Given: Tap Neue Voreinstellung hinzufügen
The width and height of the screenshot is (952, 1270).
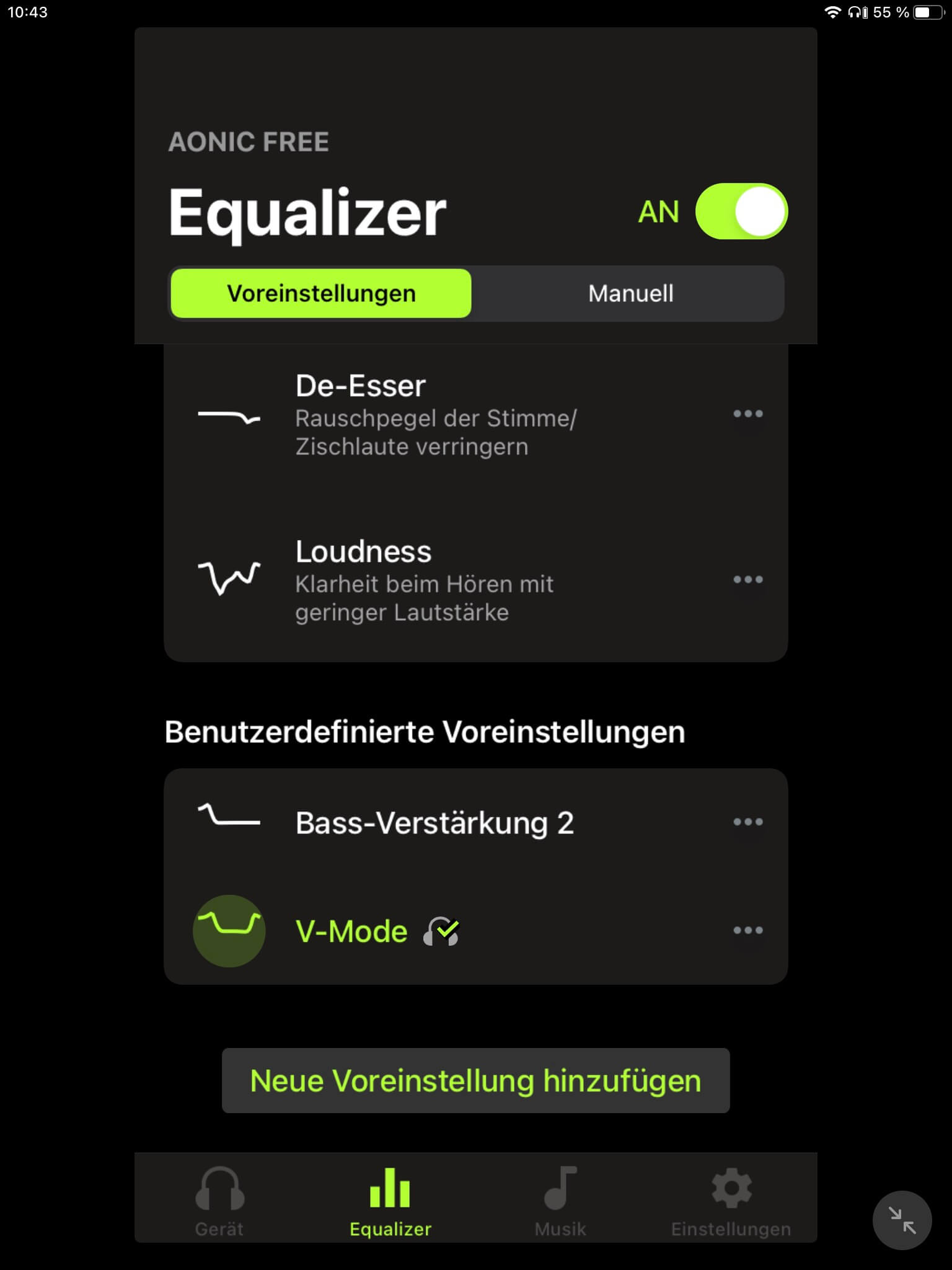Looking at the screenshot, I should 475,1081.
